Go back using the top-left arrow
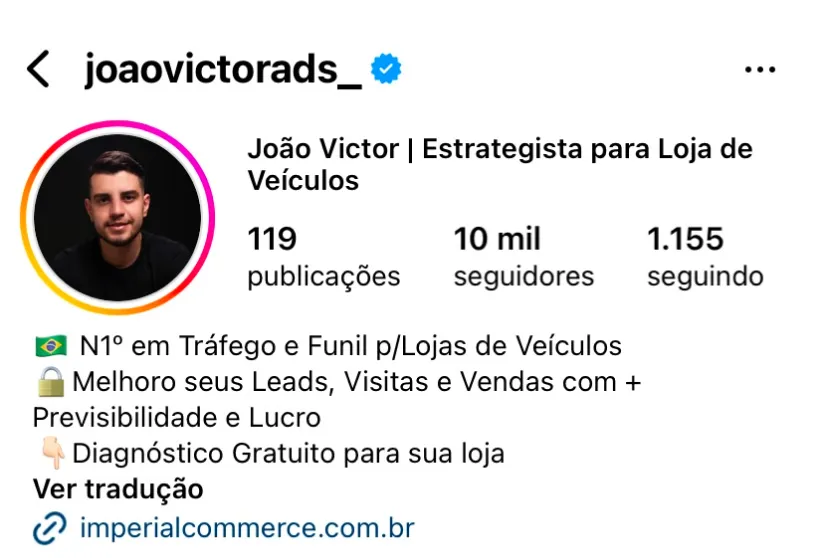The height and width of the screenshot is (558, 824). point(38,70)
